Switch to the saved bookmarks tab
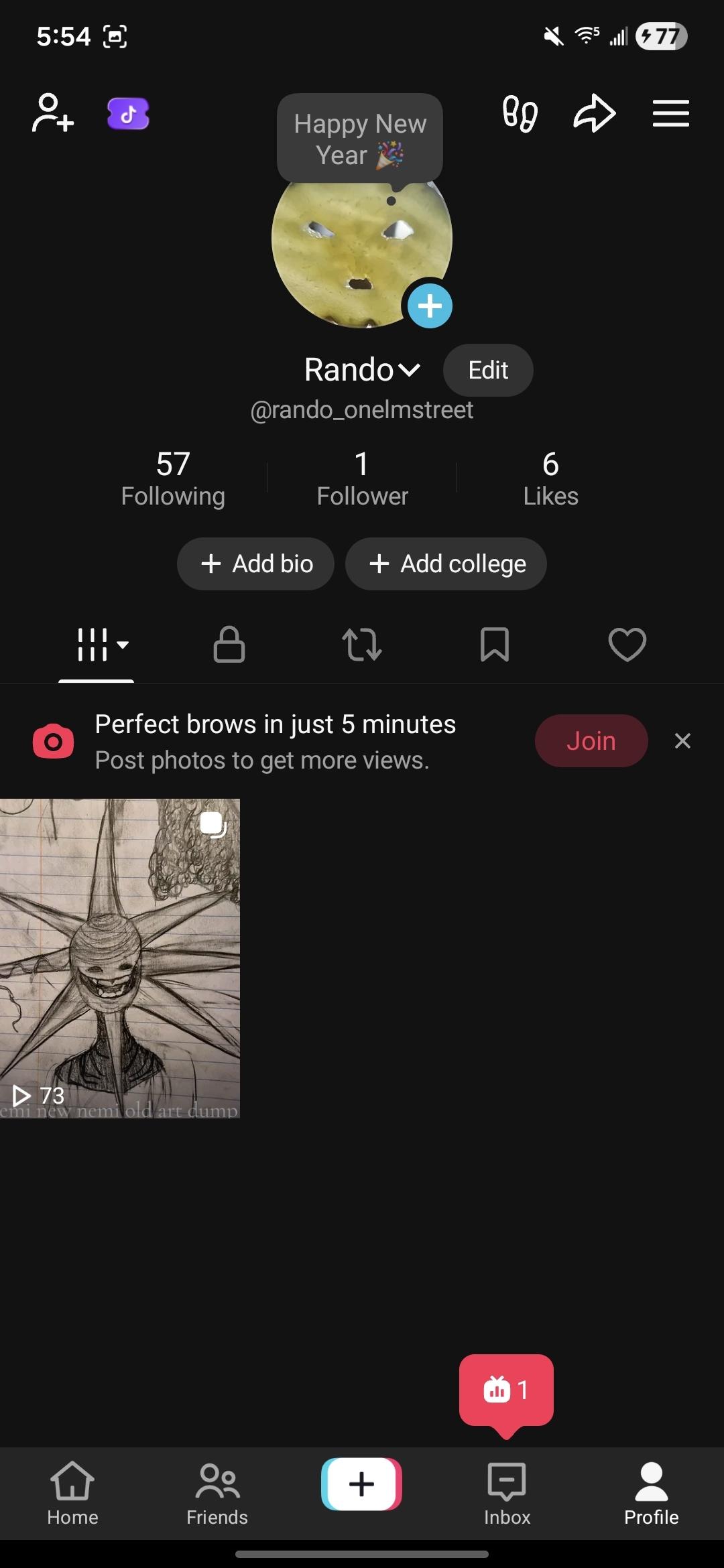Image resolution: width=724 pixels, height=1568 pixels. [495, 645]
